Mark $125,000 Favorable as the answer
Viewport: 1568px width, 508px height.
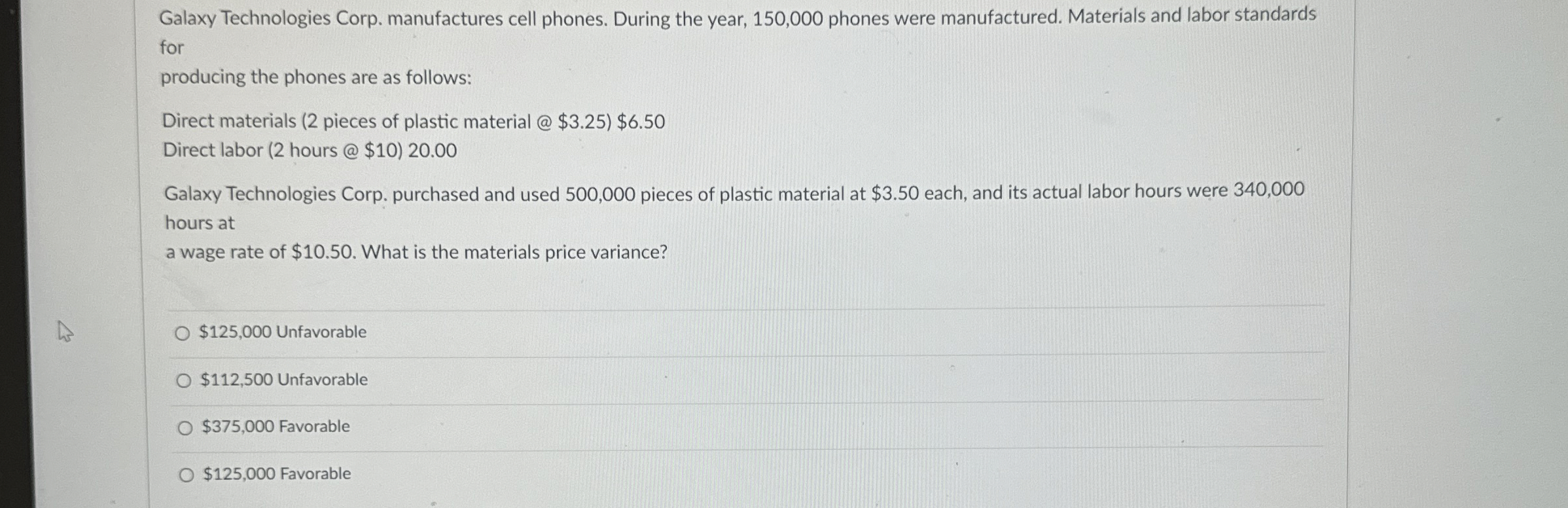[187, 475]
